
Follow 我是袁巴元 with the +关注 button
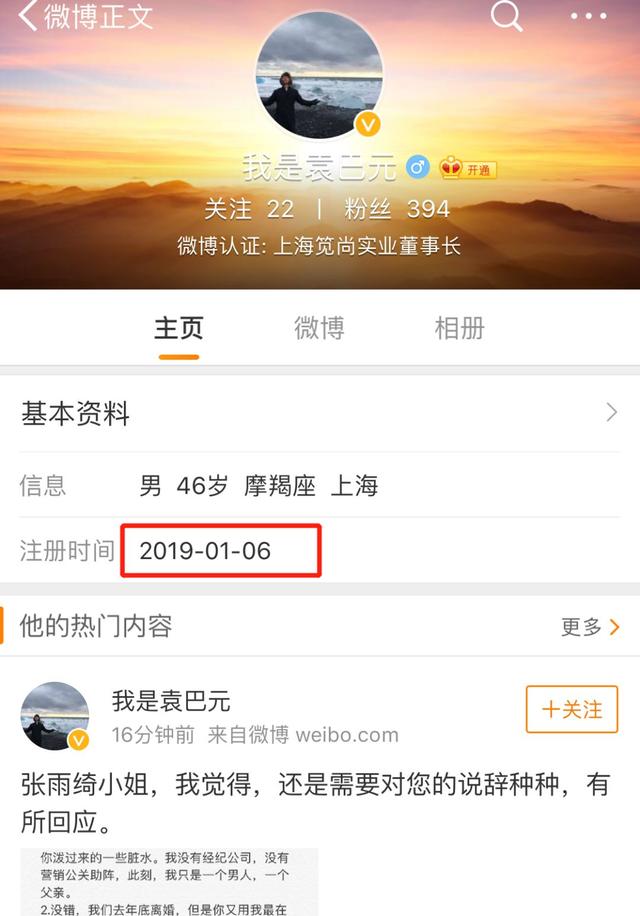[571, 710]
